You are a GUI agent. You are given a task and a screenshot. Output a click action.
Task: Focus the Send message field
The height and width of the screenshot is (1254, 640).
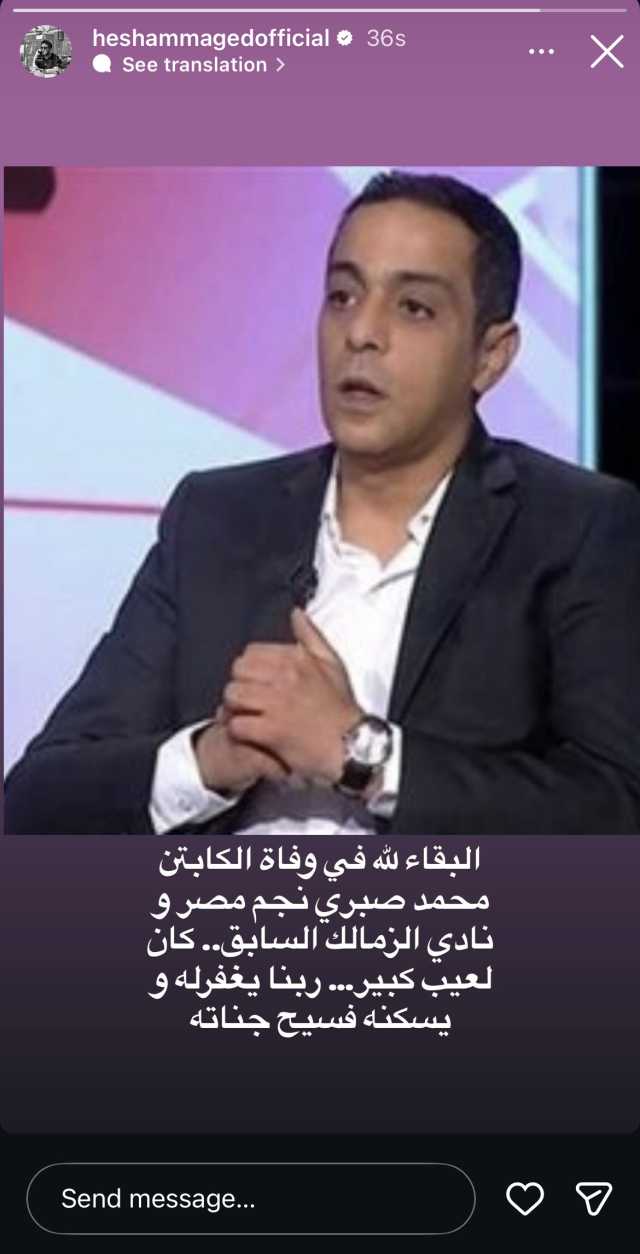[x=250, y=1198]
